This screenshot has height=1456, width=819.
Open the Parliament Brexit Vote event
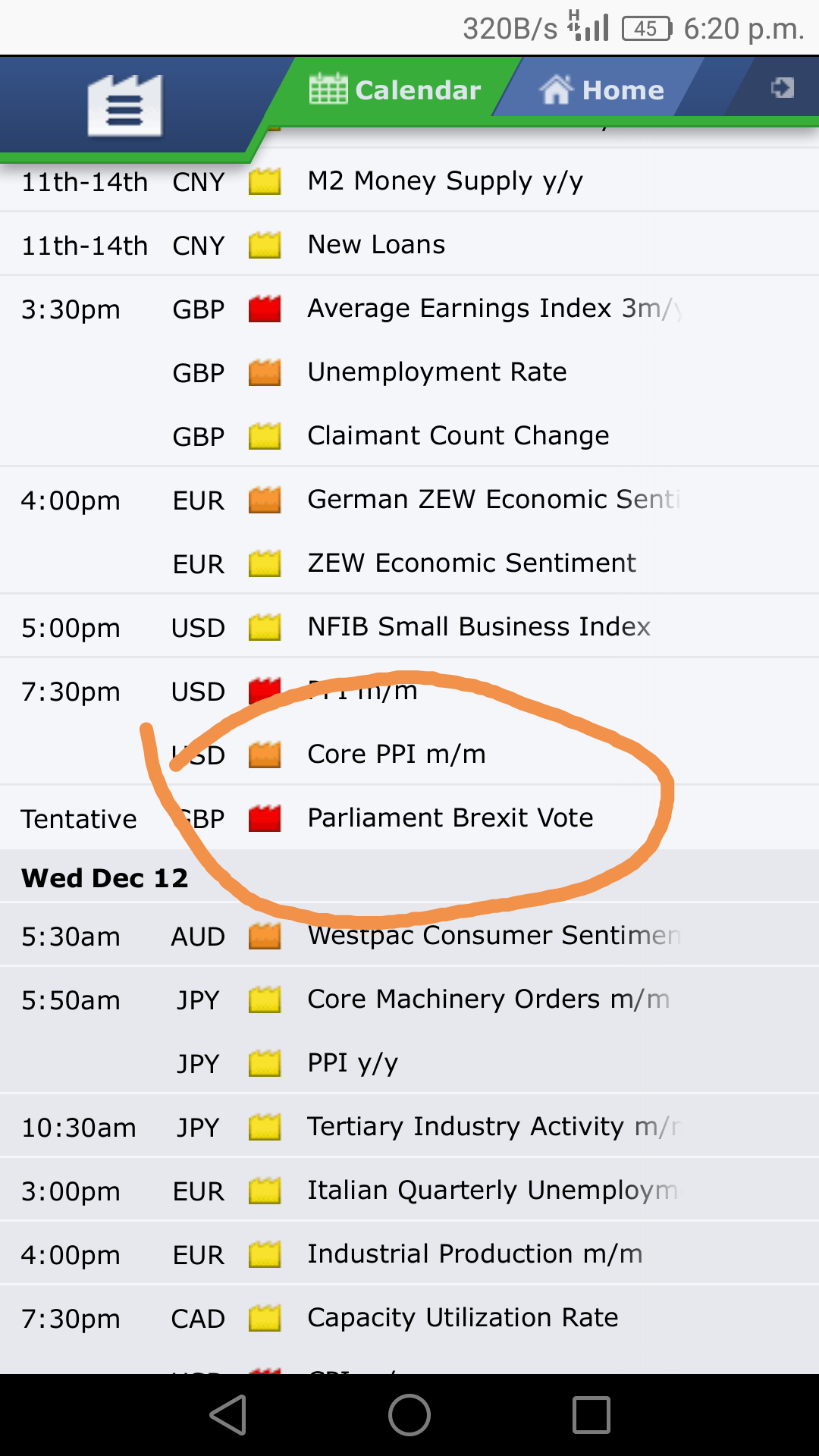[x=450, y=818]
